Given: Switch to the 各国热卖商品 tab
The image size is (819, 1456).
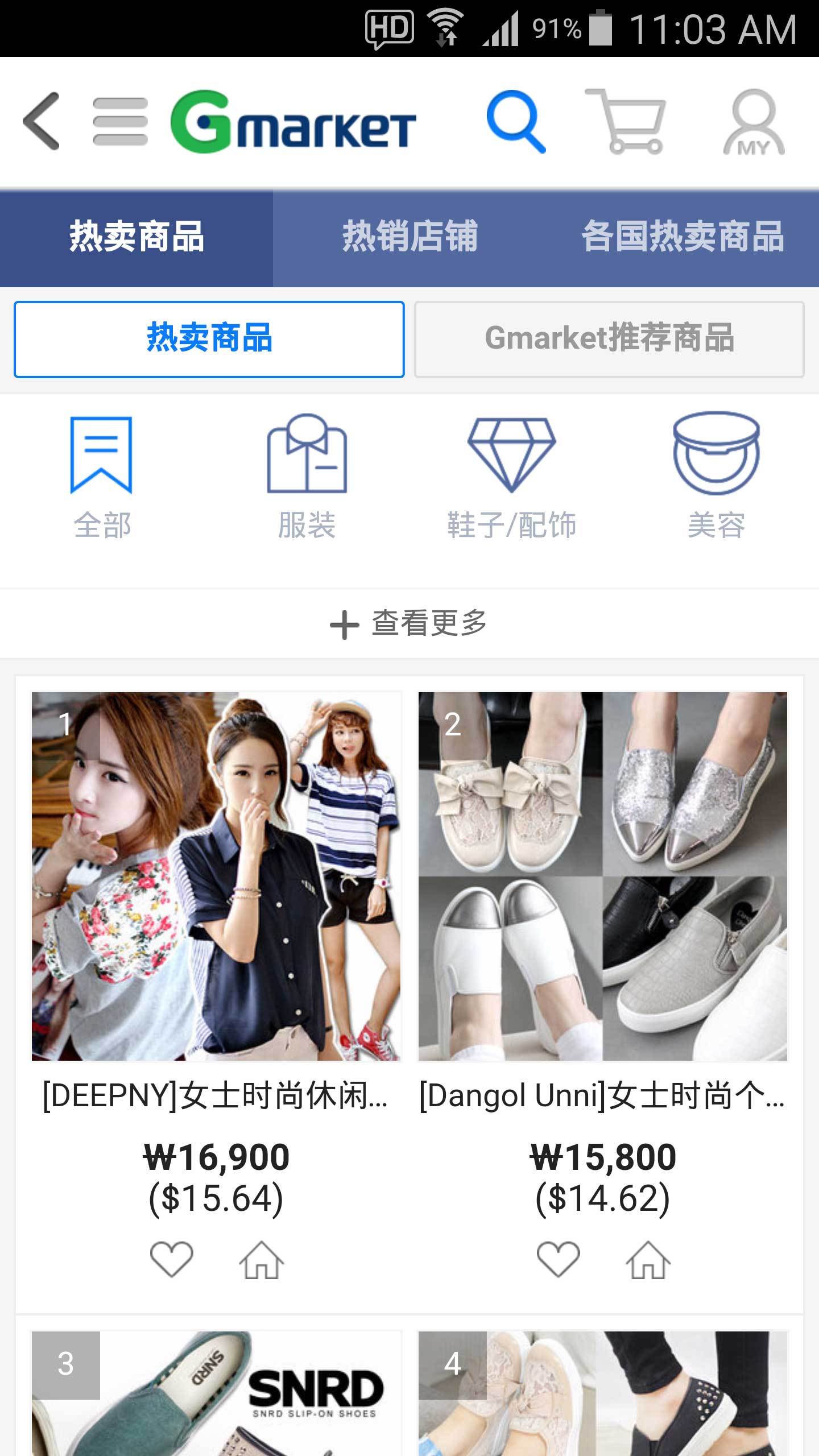Looking at the screenshot, I should pyautogui.click(x=682, y=237).
